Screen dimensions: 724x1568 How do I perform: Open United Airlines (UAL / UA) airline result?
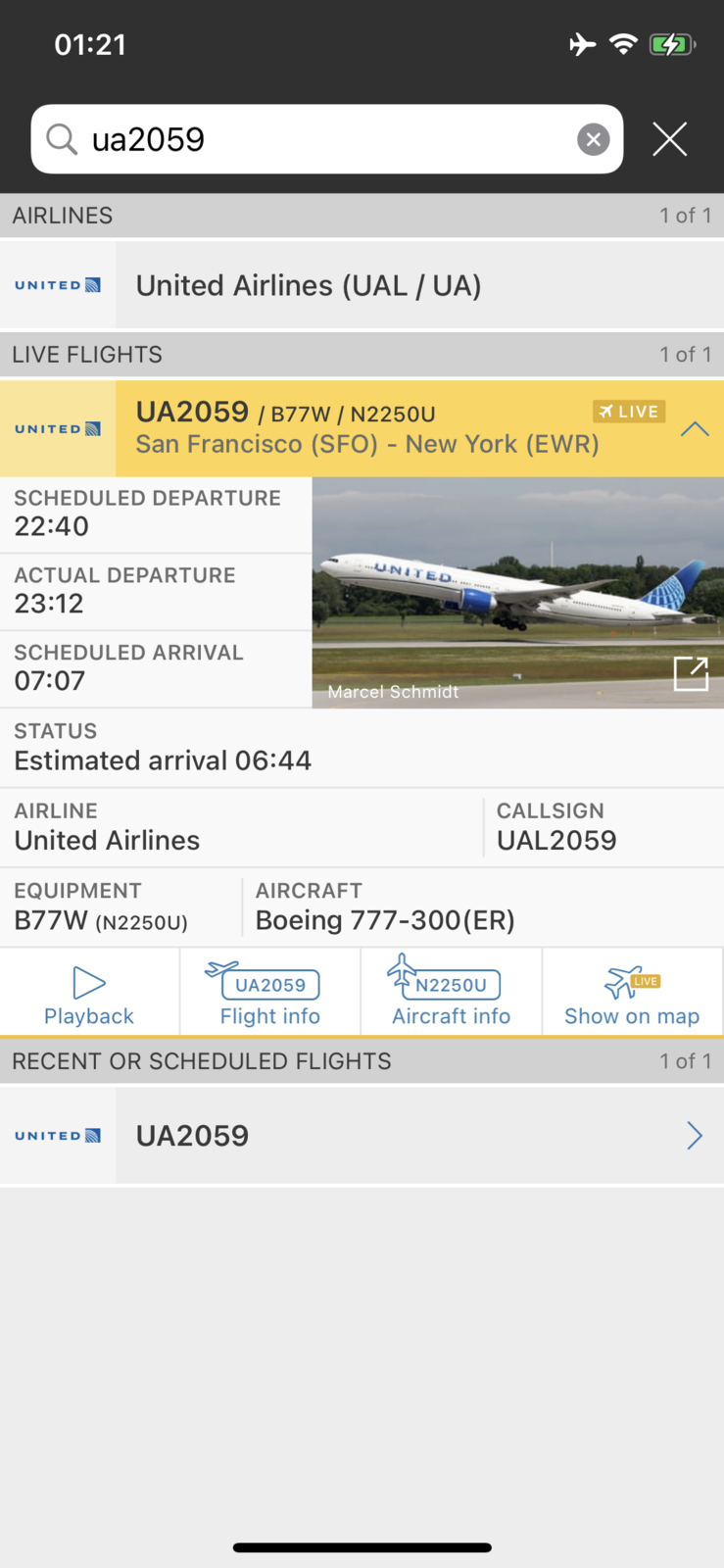tap(362, 285)
